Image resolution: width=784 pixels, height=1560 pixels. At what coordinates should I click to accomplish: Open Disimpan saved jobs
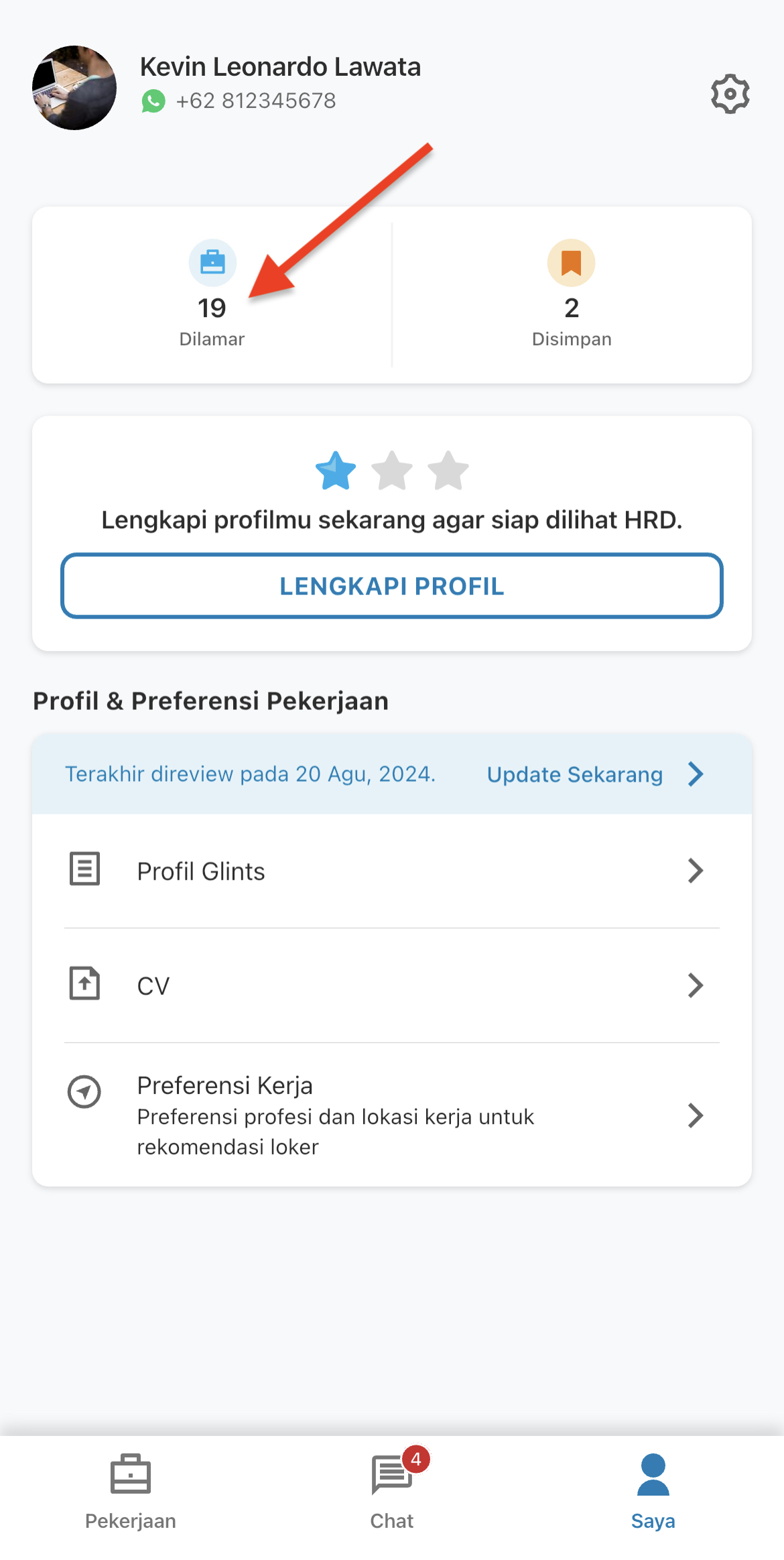point(571,295)
